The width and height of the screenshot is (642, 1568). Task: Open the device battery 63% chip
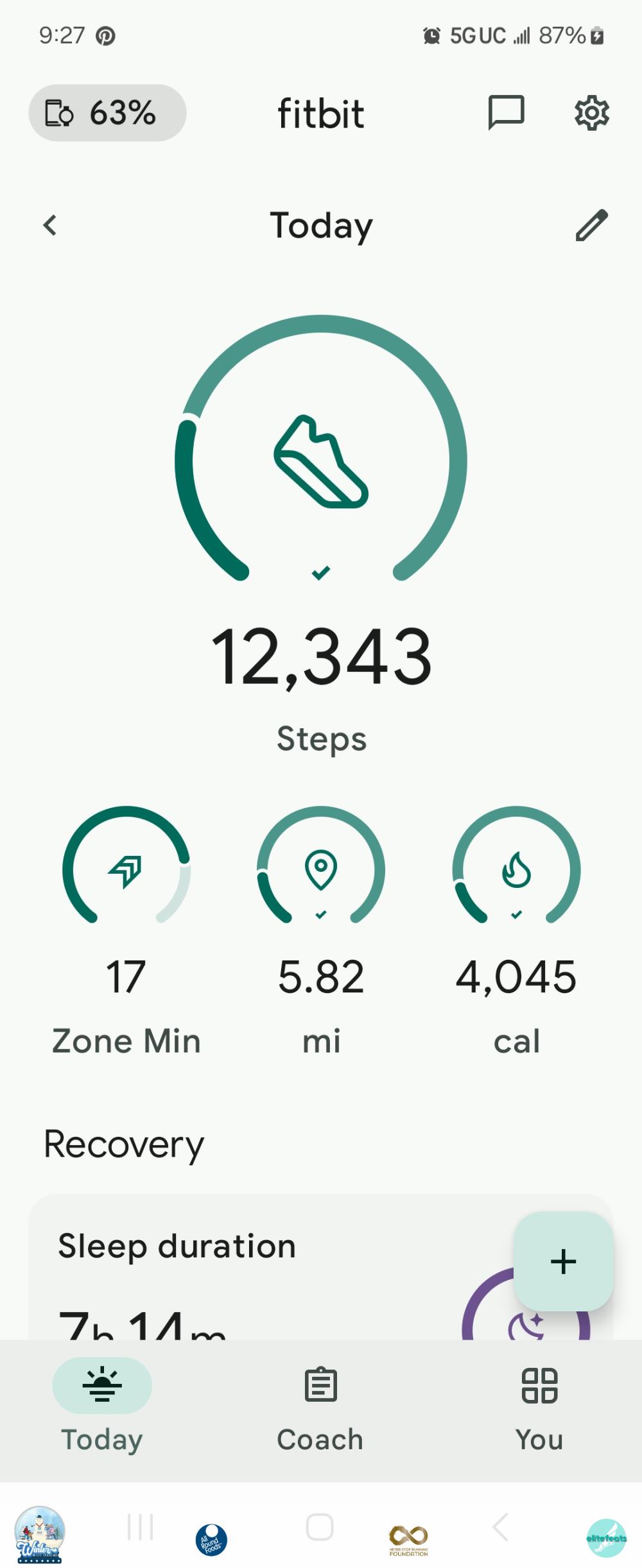107,113
